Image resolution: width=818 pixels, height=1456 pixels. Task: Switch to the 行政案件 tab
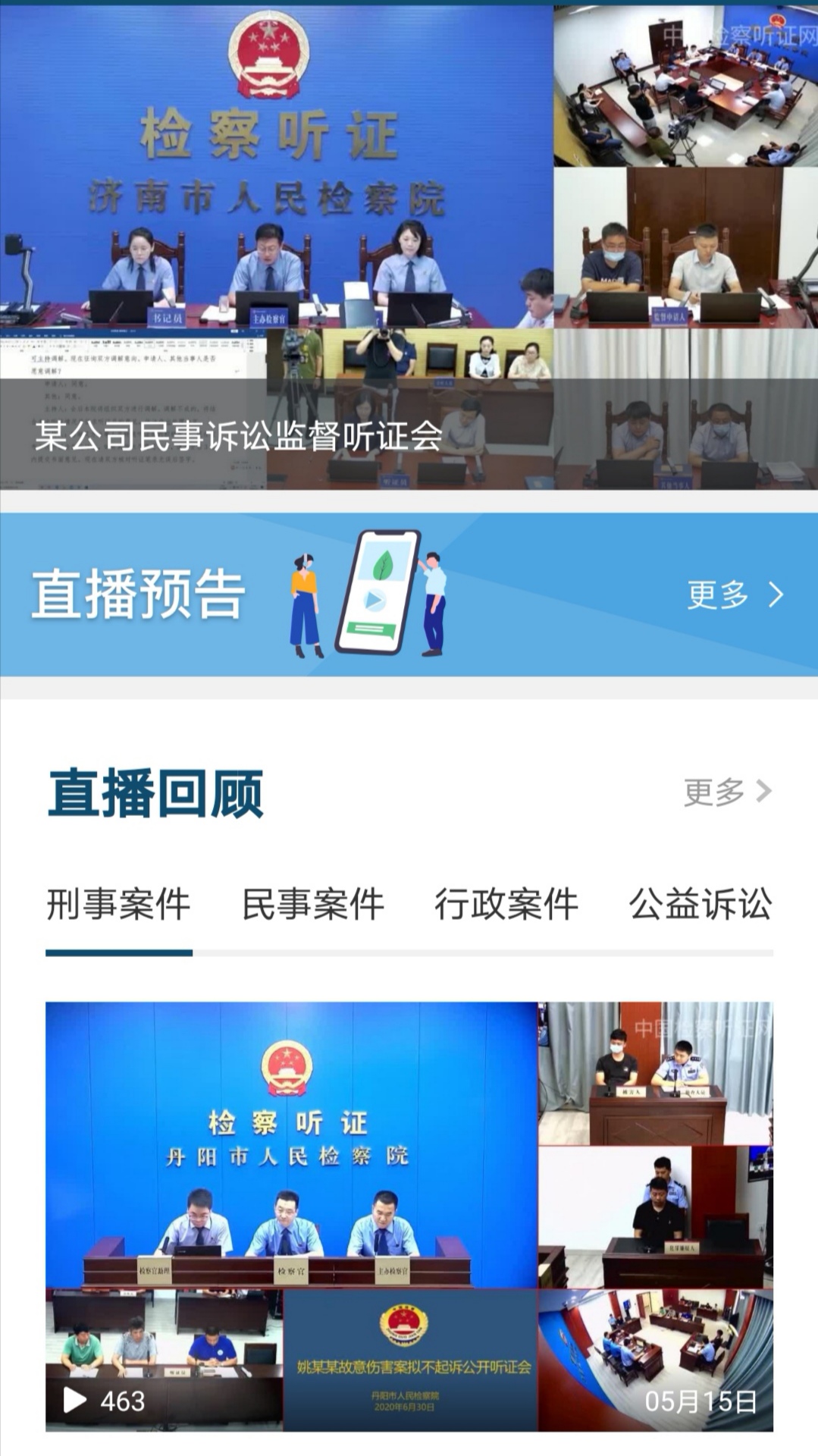[x=508, y=902]
